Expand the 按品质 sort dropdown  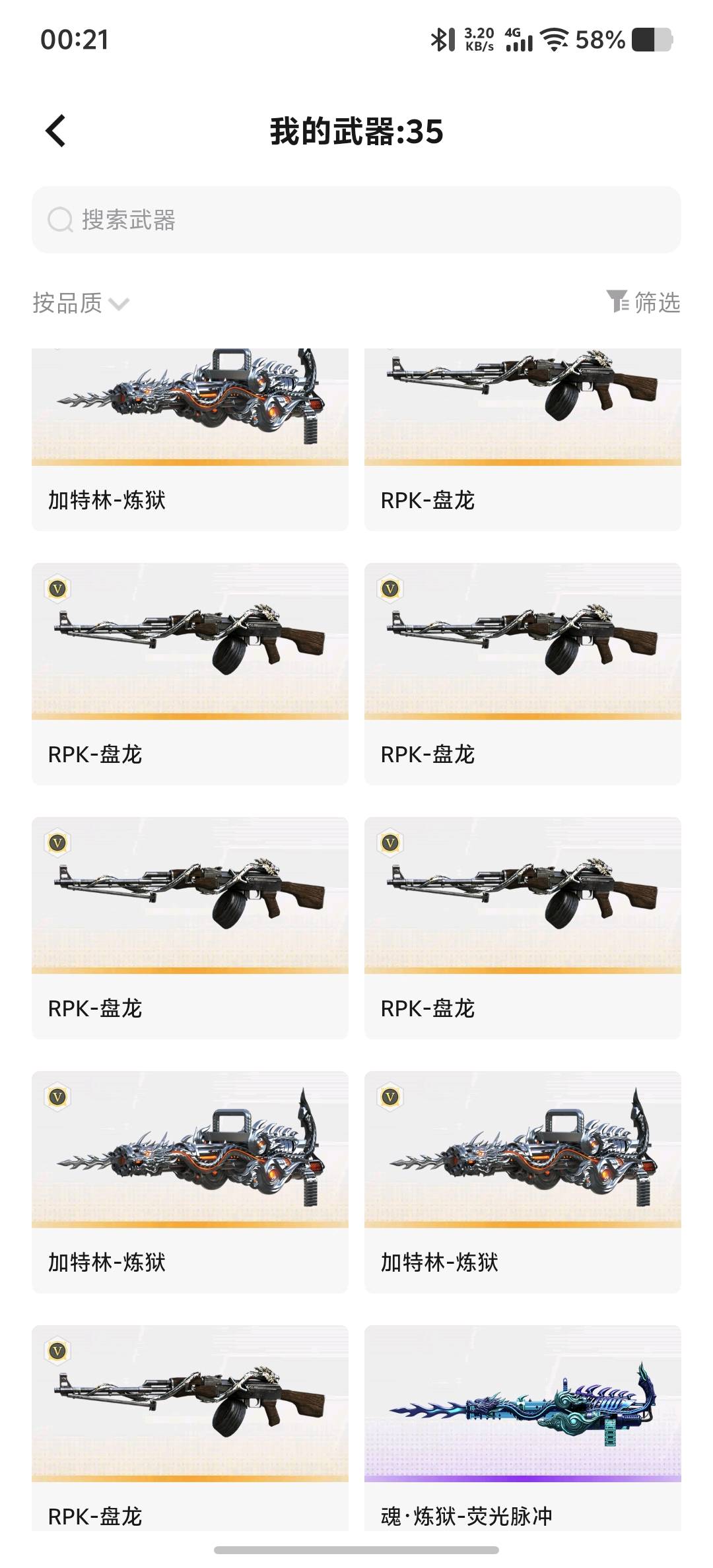[81, 303]
